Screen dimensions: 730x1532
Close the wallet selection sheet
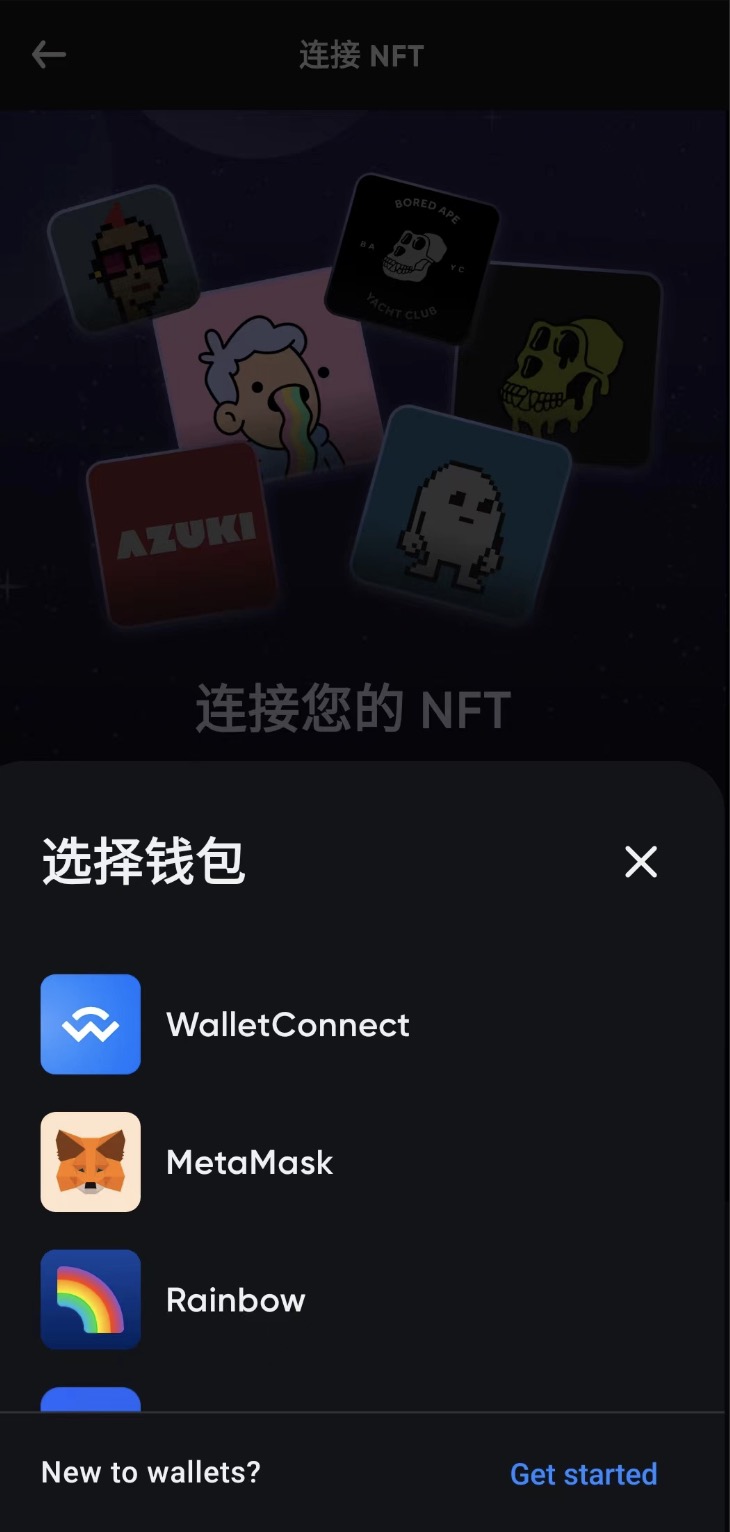[x=640, y=861]
